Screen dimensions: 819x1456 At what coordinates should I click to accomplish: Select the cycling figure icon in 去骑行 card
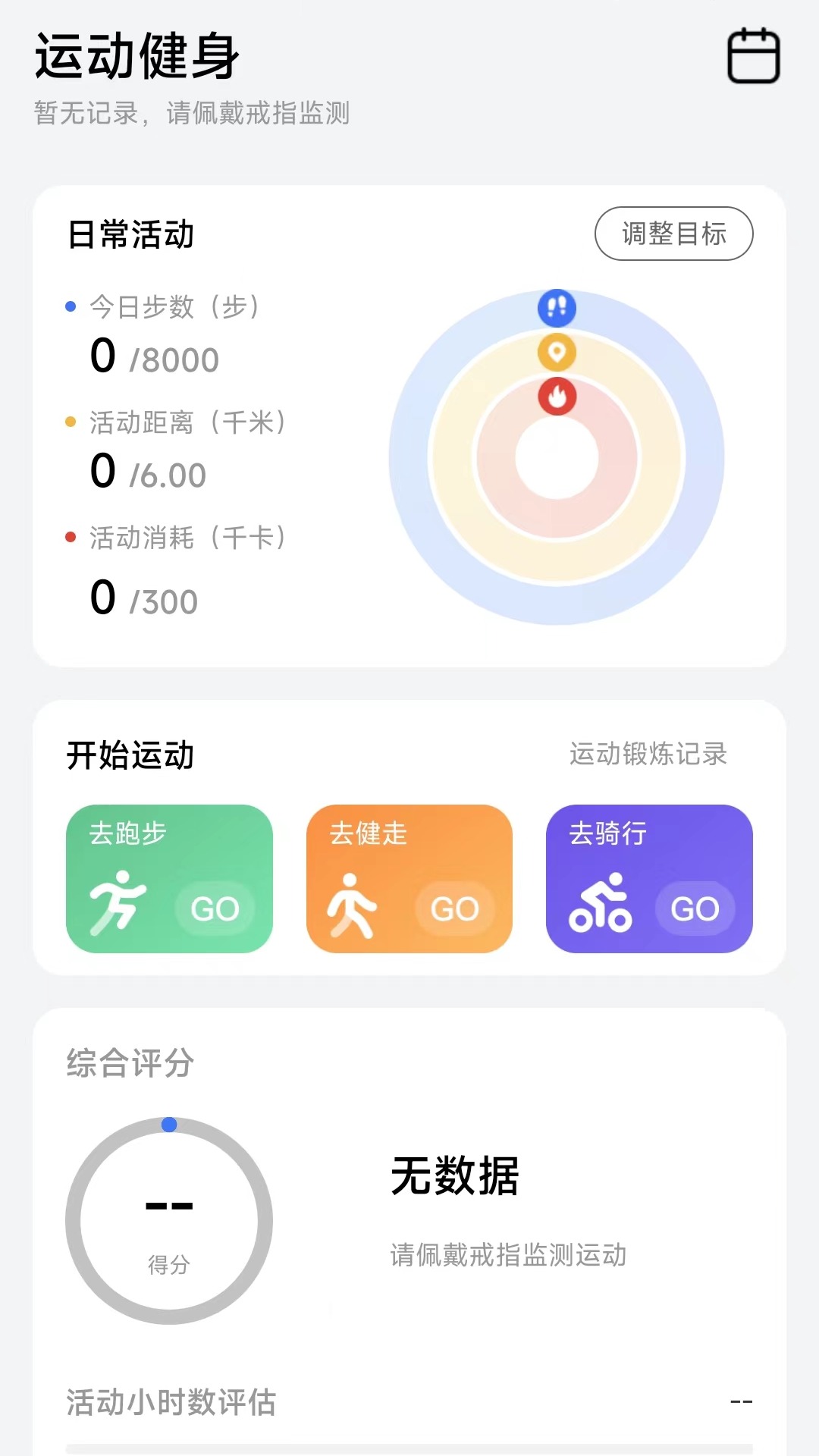[x=599, y=908]
